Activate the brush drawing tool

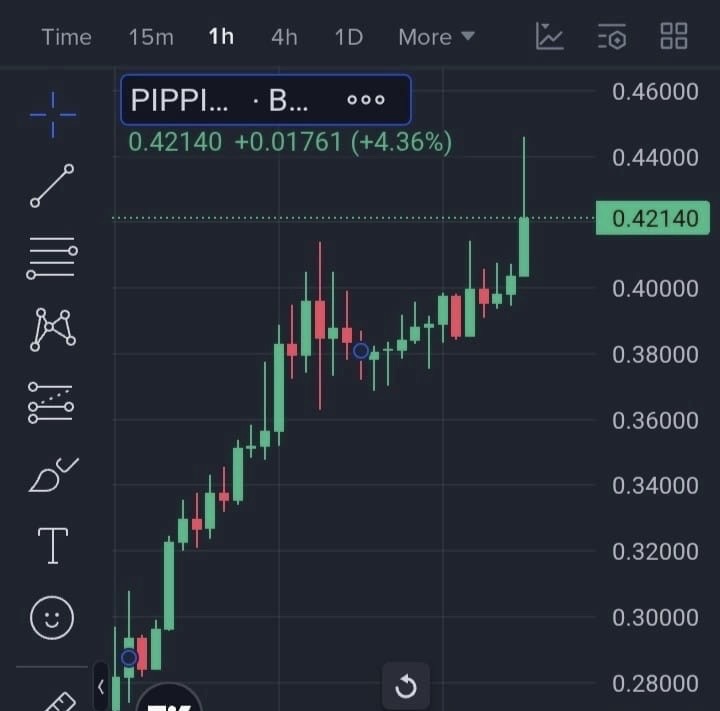(x=52, y=473)
